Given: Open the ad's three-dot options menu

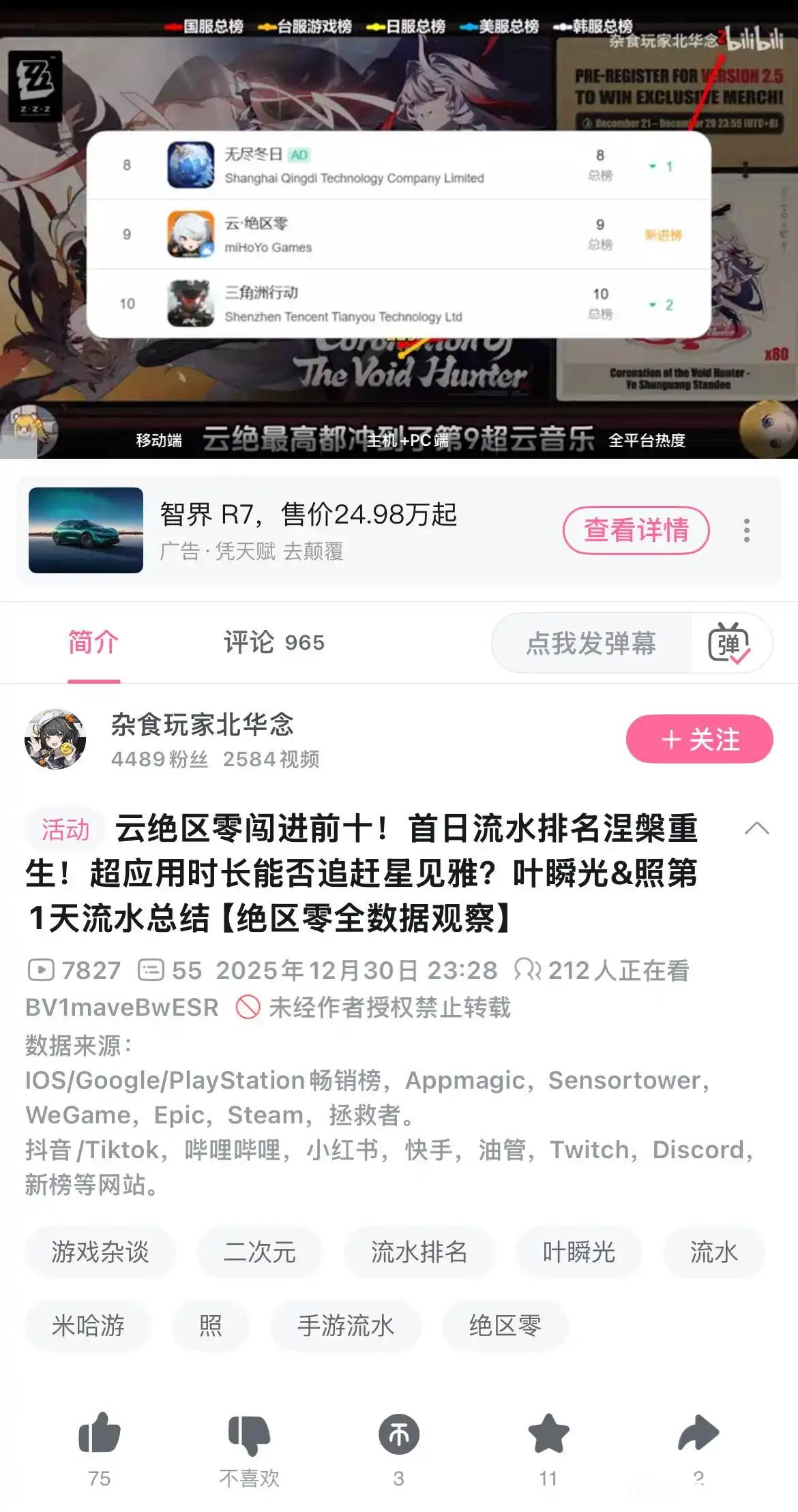Looking at the screenshot, I should coord(747,530).
